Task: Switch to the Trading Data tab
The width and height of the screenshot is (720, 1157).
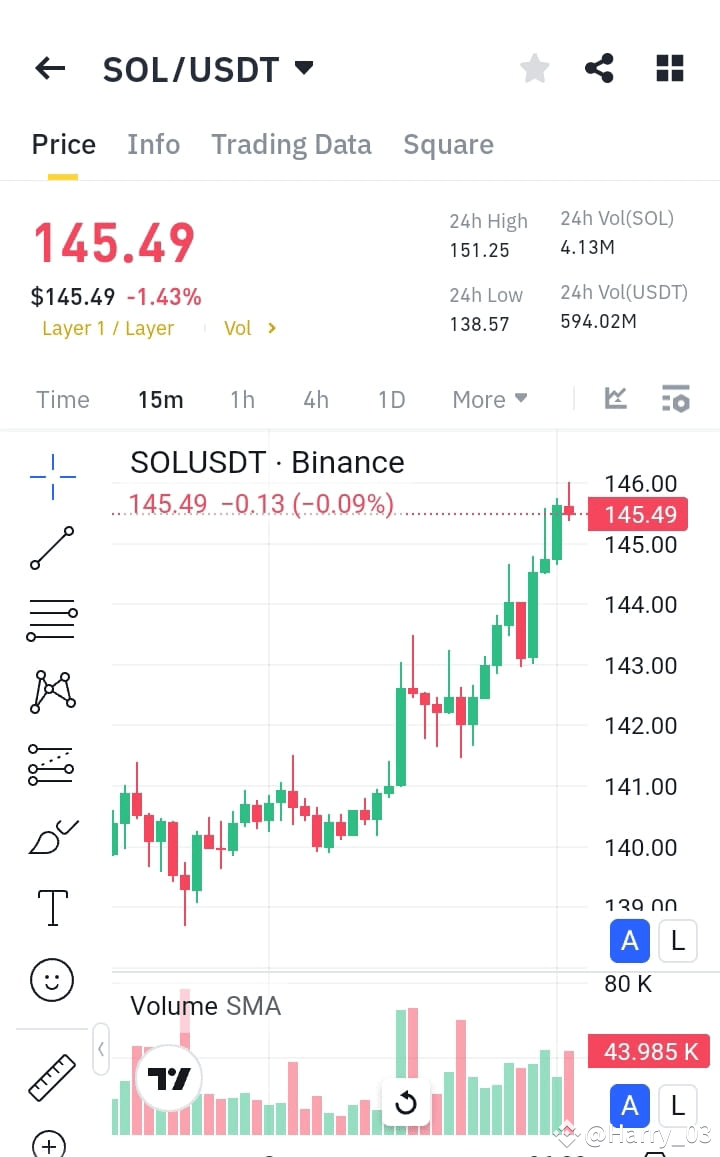Action: pos(291,144)
